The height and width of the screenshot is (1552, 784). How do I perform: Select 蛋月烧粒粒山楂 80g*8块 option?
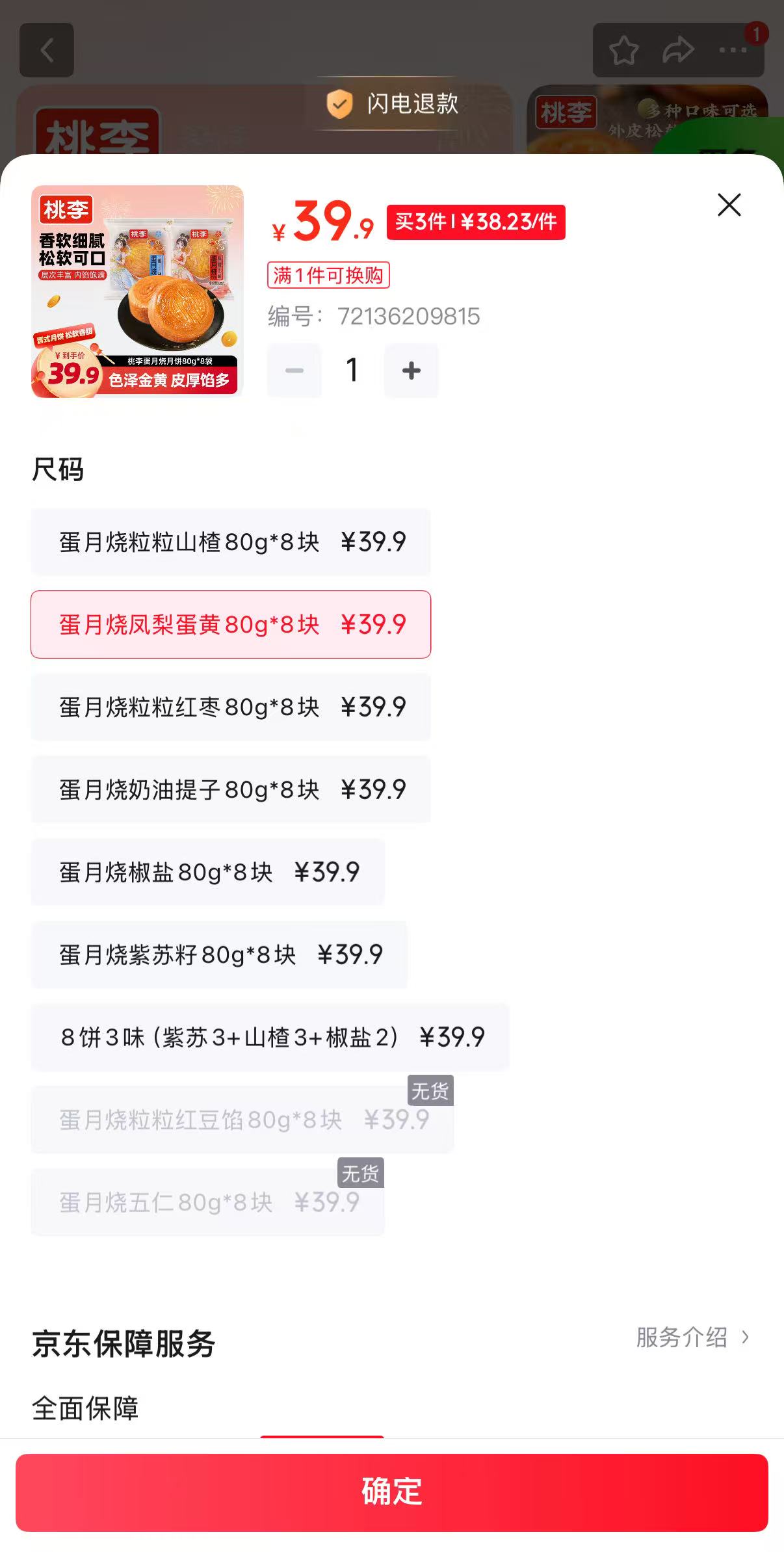pos(231,542)
